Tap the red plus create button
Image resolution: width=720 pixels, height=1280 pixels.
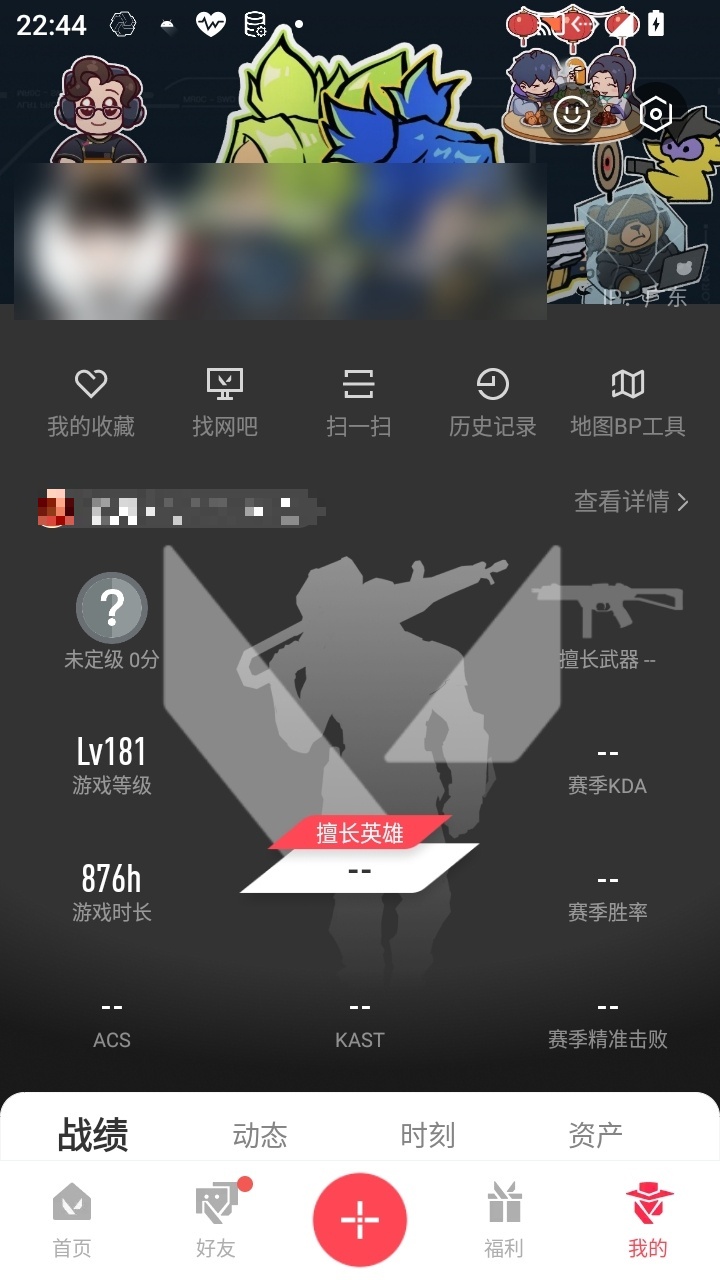pyautogui.click(x=360, y=1220)
